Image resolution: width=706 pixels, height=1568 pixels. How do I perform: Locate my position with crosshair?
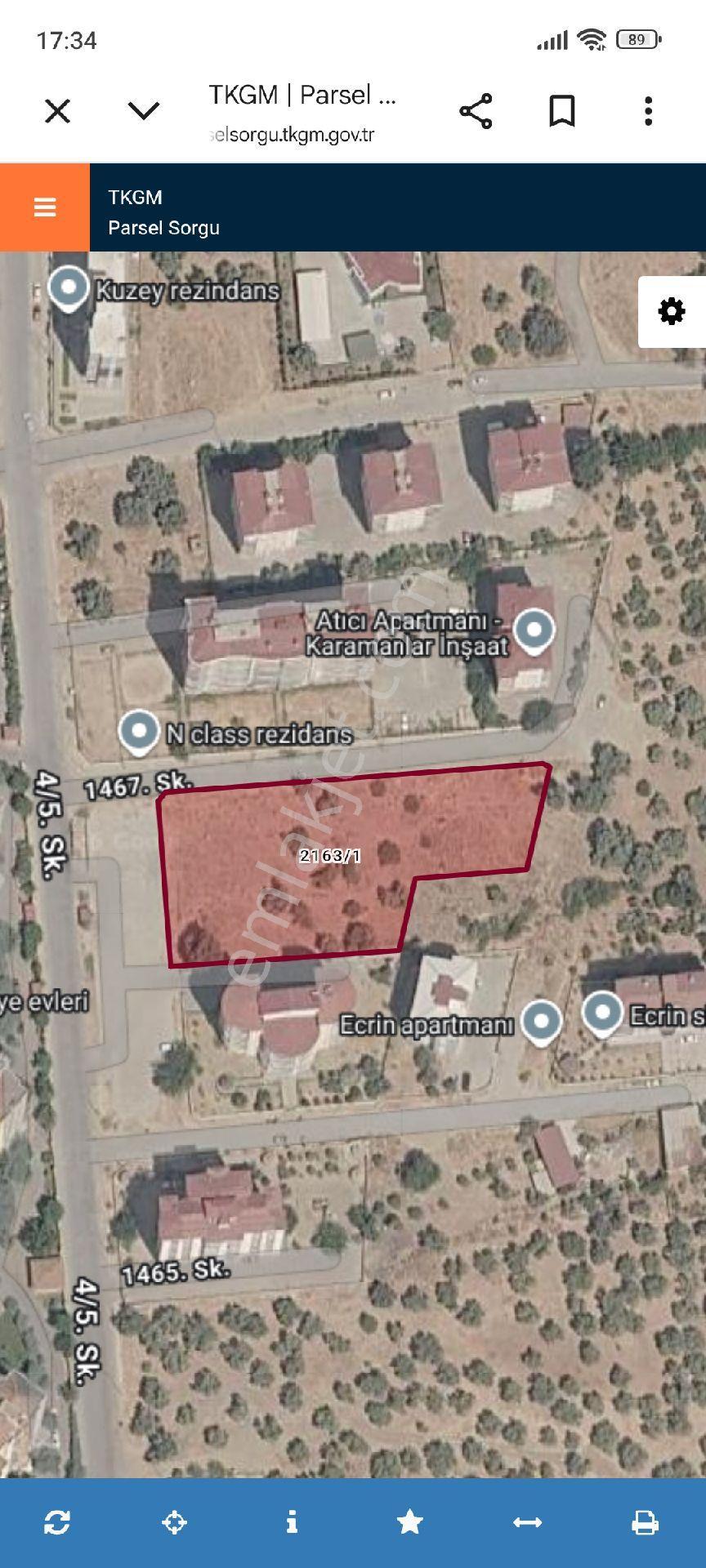(174, 1522)
